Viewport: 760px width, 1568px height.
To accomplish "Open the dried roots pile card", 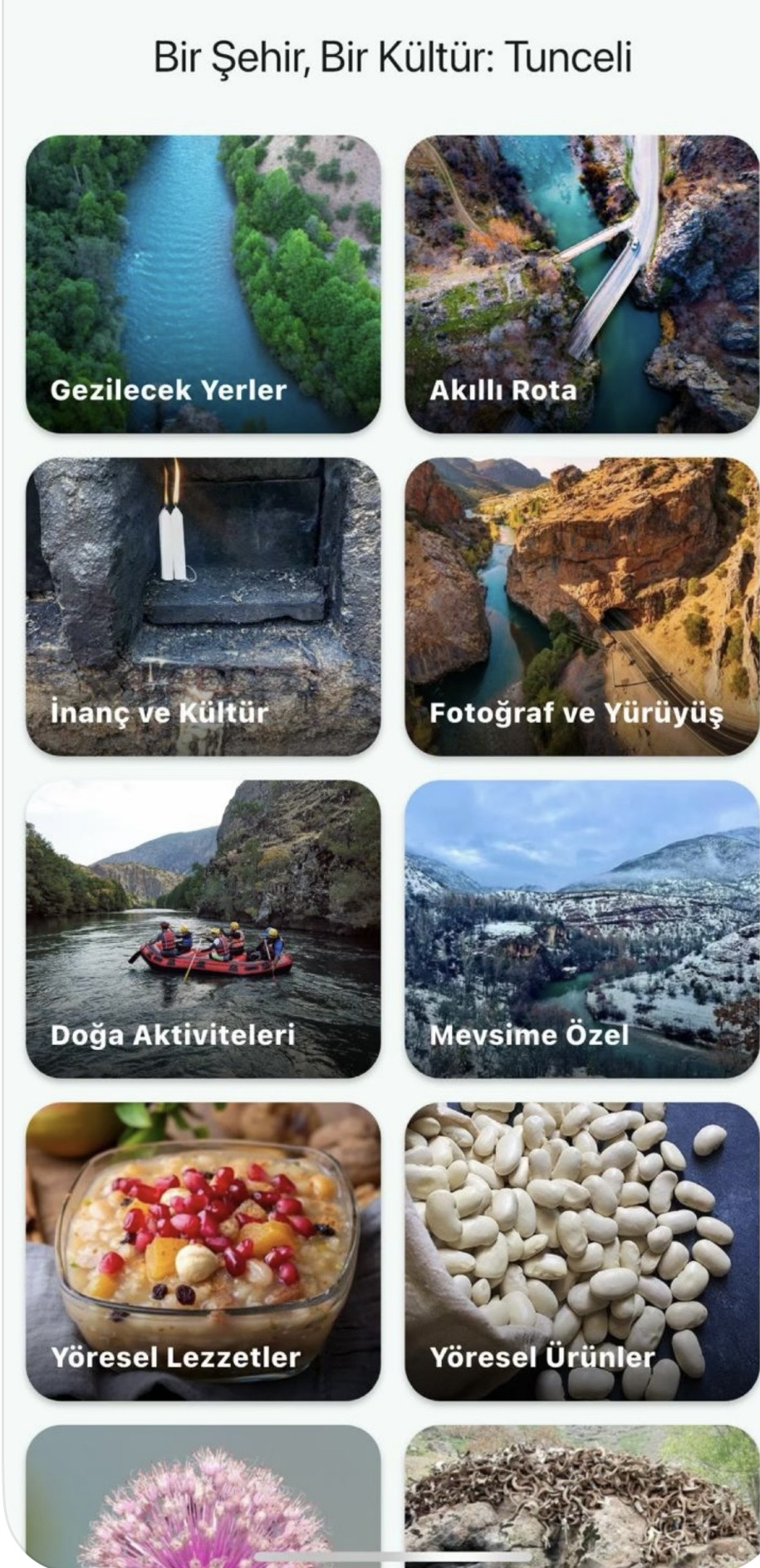I will [x=581, y=1494].
